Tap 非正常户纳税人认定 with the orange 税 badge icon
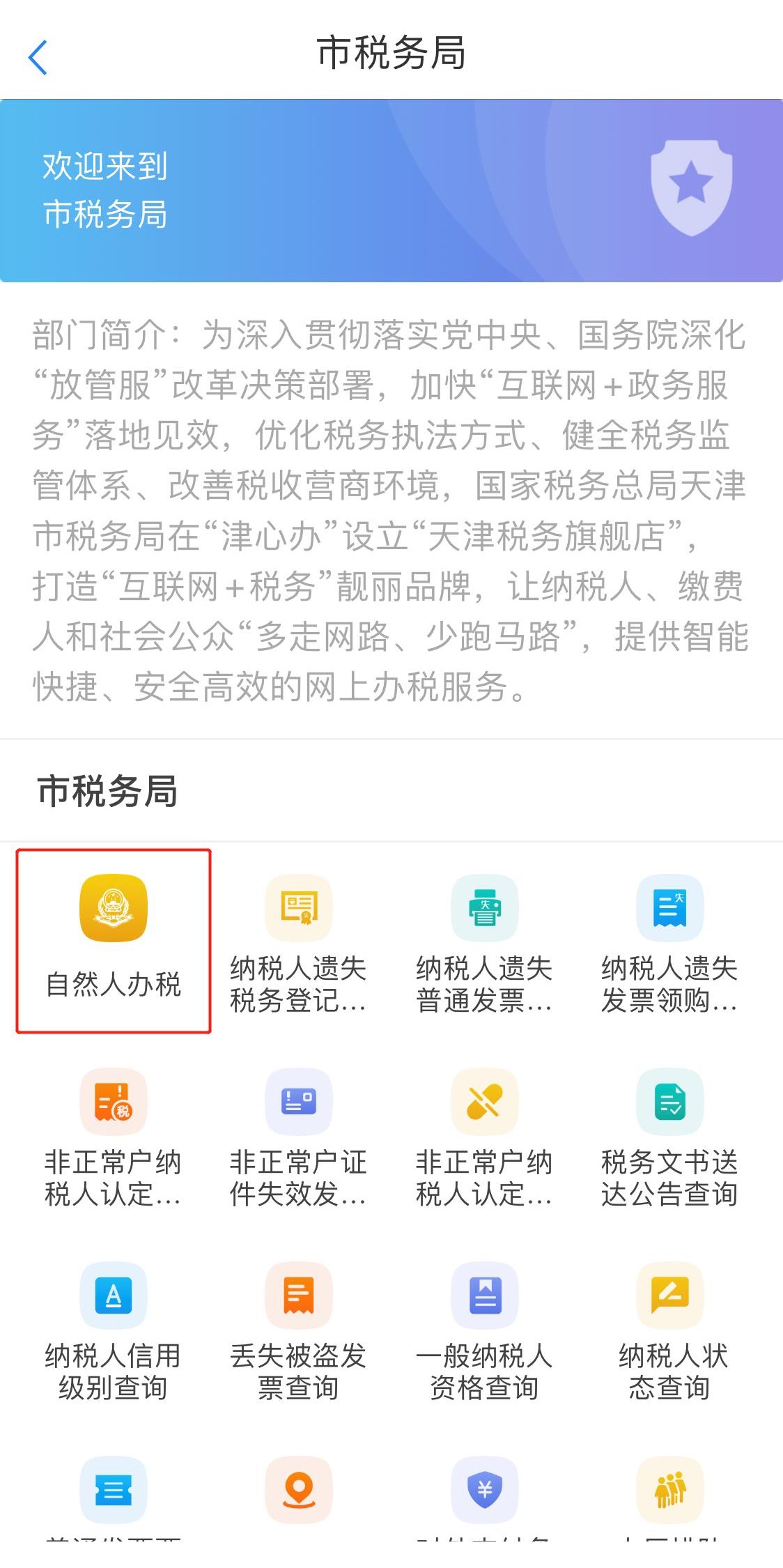 (x=114, y=1138)
